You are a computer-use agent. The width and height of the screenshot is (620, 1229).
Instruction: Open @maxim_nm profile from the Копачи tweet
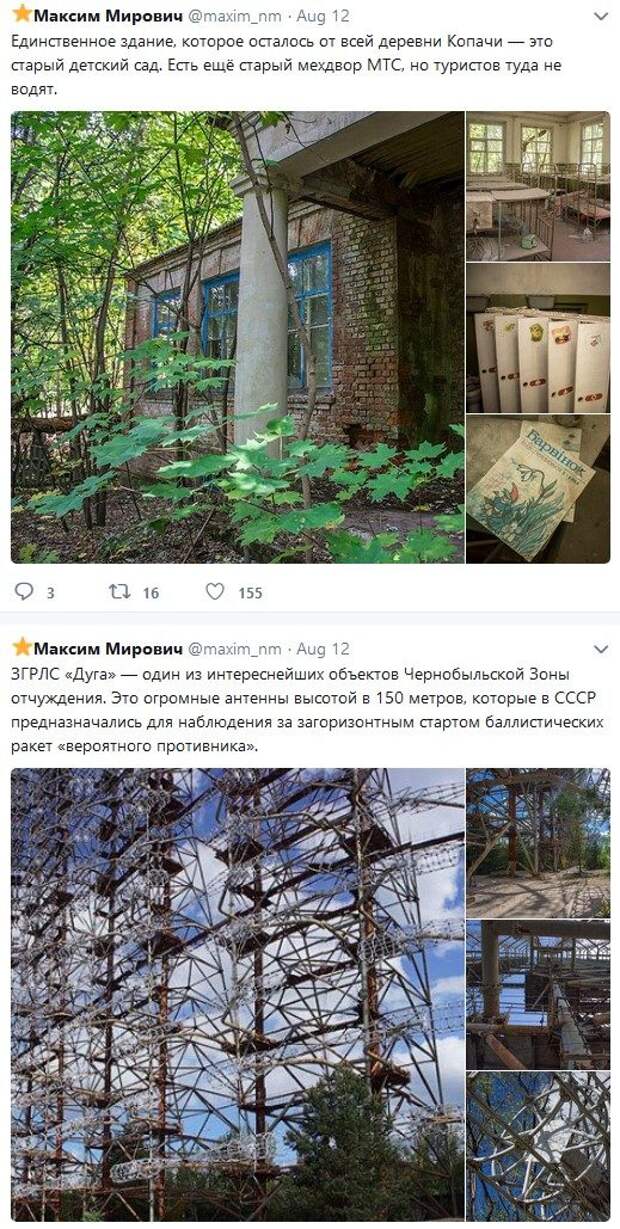(x=234, y=17)
